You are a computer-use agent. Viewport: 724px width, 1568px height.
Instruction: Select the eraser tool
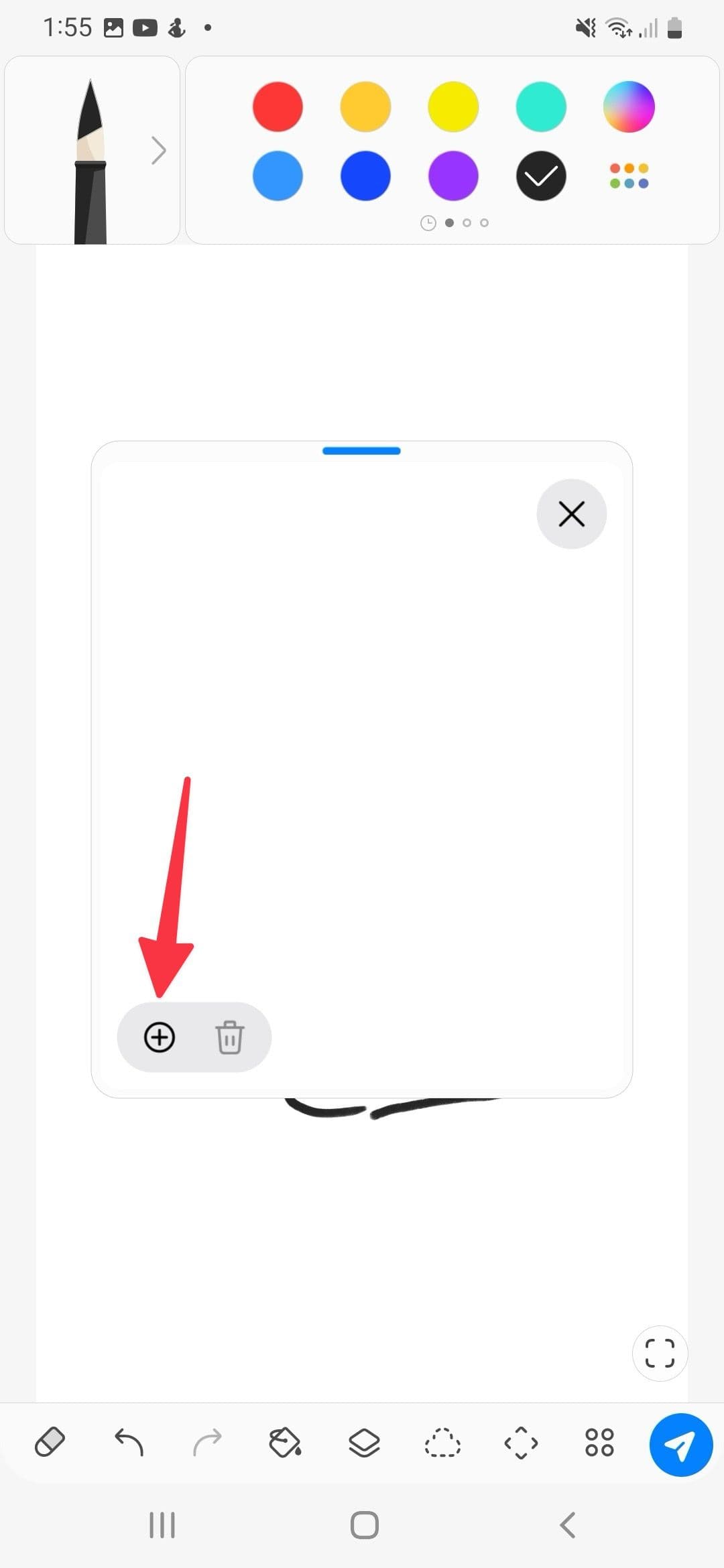pos(50,1442)
